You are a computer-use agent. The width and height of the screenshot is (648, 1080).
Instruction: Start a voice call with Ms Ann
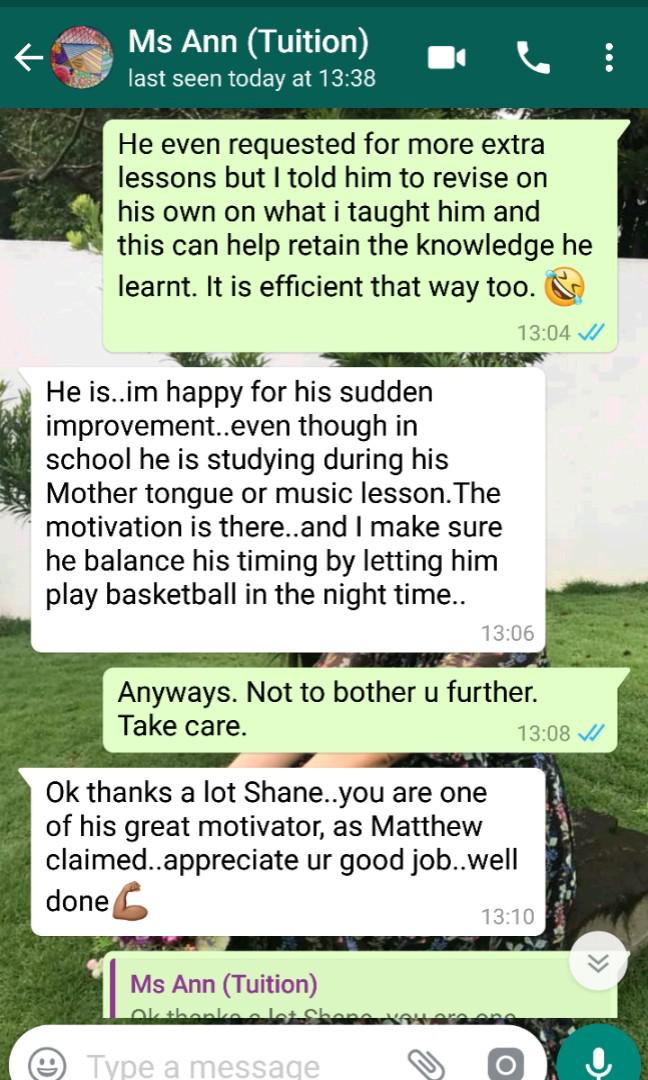(533, 58)
